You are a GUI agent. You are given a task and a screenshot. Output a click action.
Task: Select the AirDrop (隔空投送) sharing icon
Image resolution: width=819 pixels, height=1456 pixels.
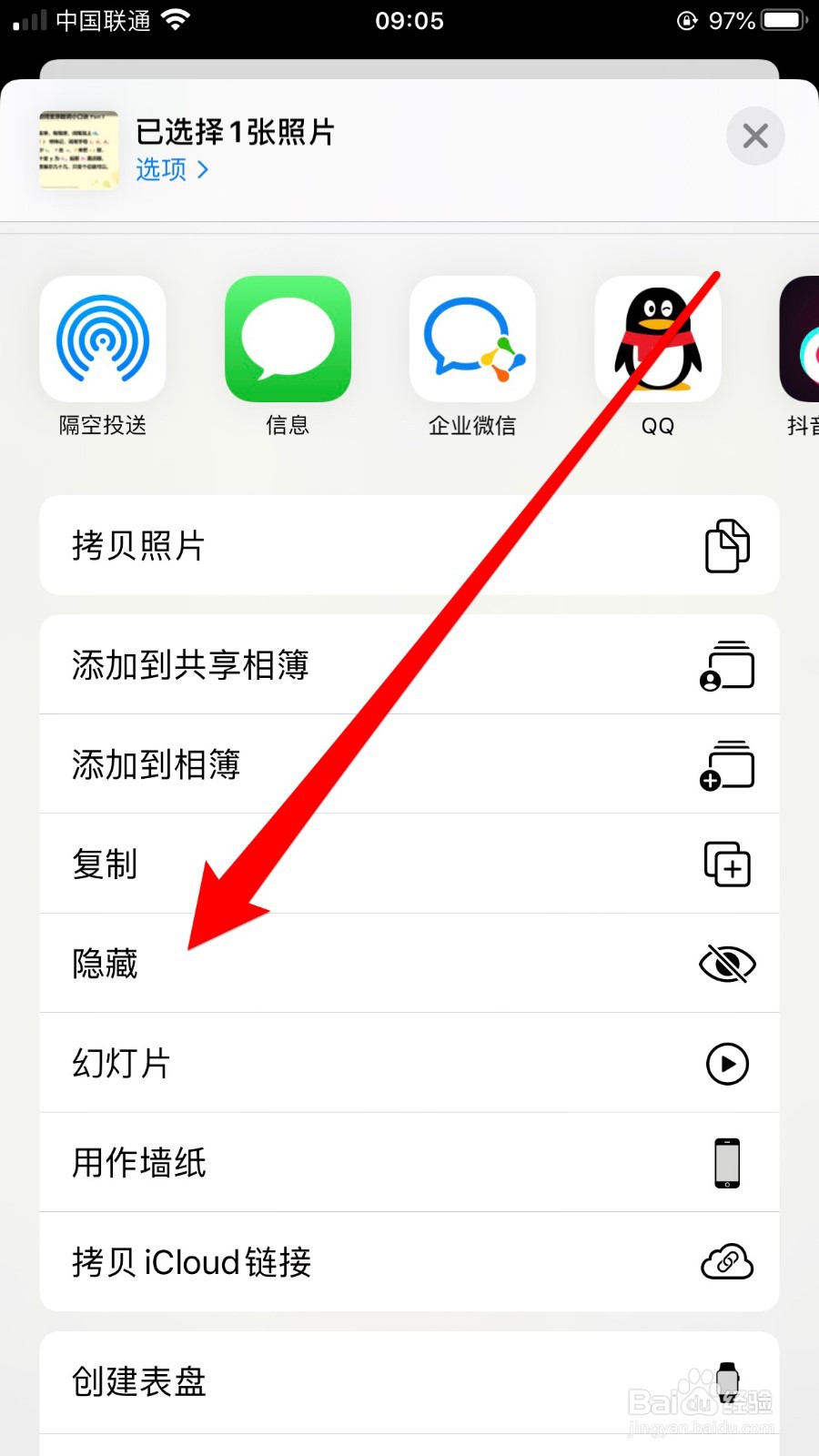(x=103, y=339)
